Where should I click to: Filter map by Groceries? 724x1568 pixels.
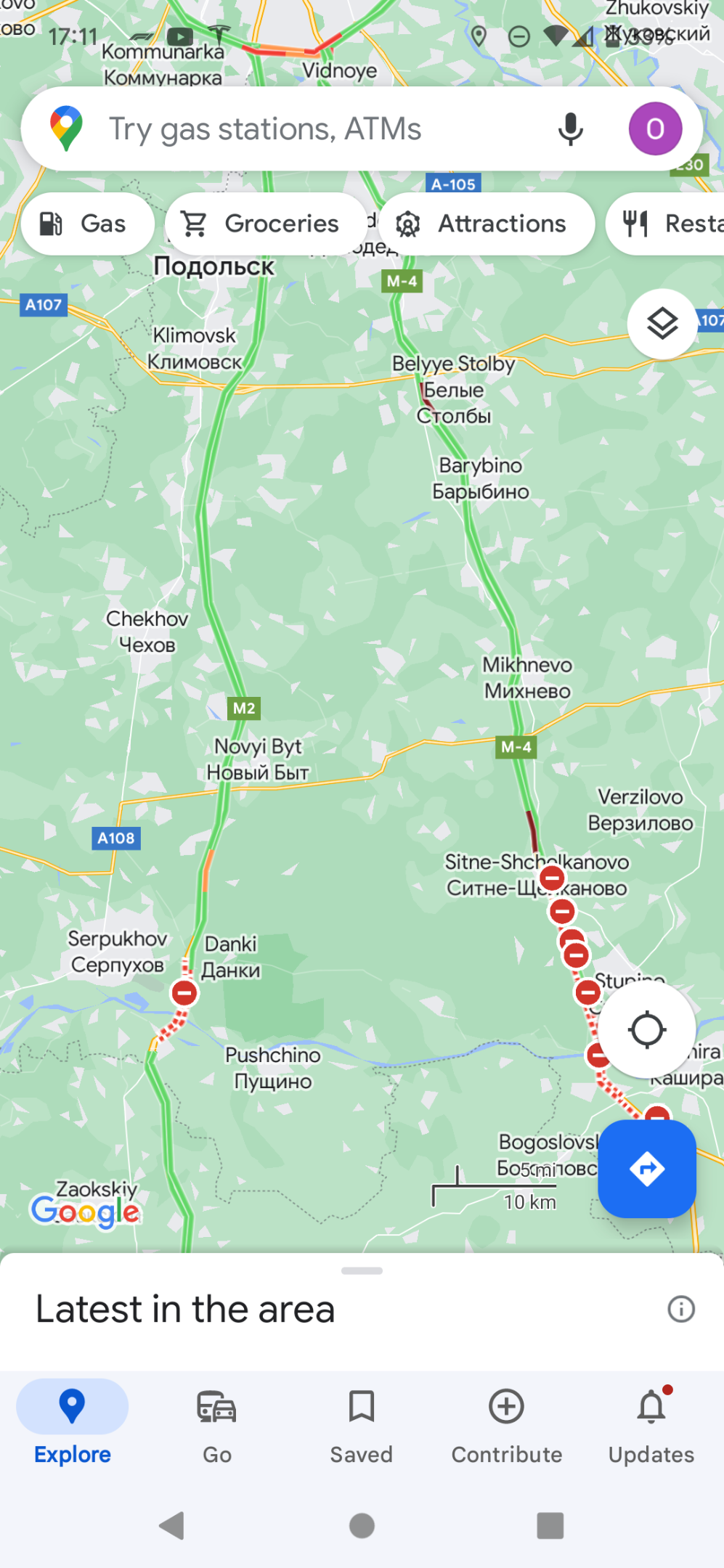(x=266, y=224)
